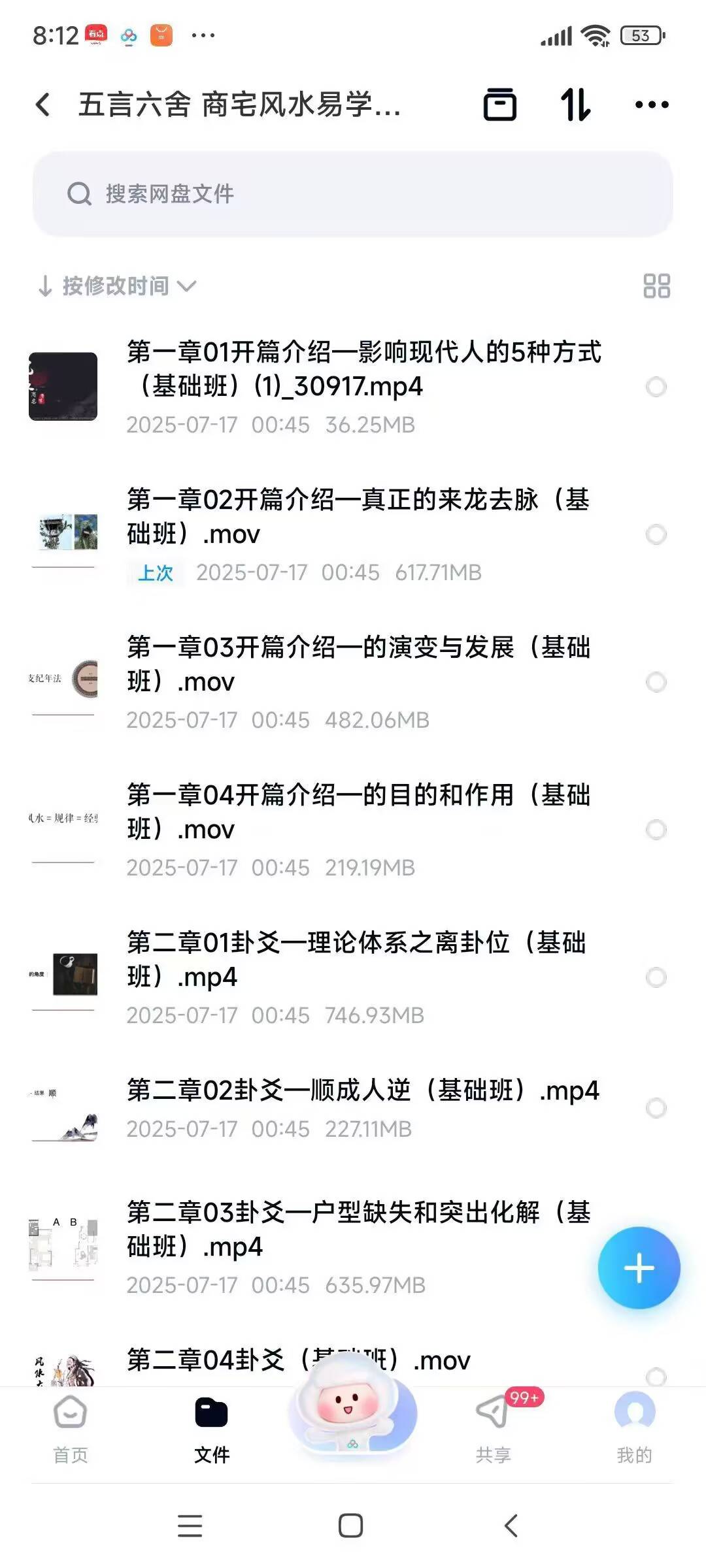Tap the blue plus upload button
706x1568 pixels.
tap(639, 1268)
